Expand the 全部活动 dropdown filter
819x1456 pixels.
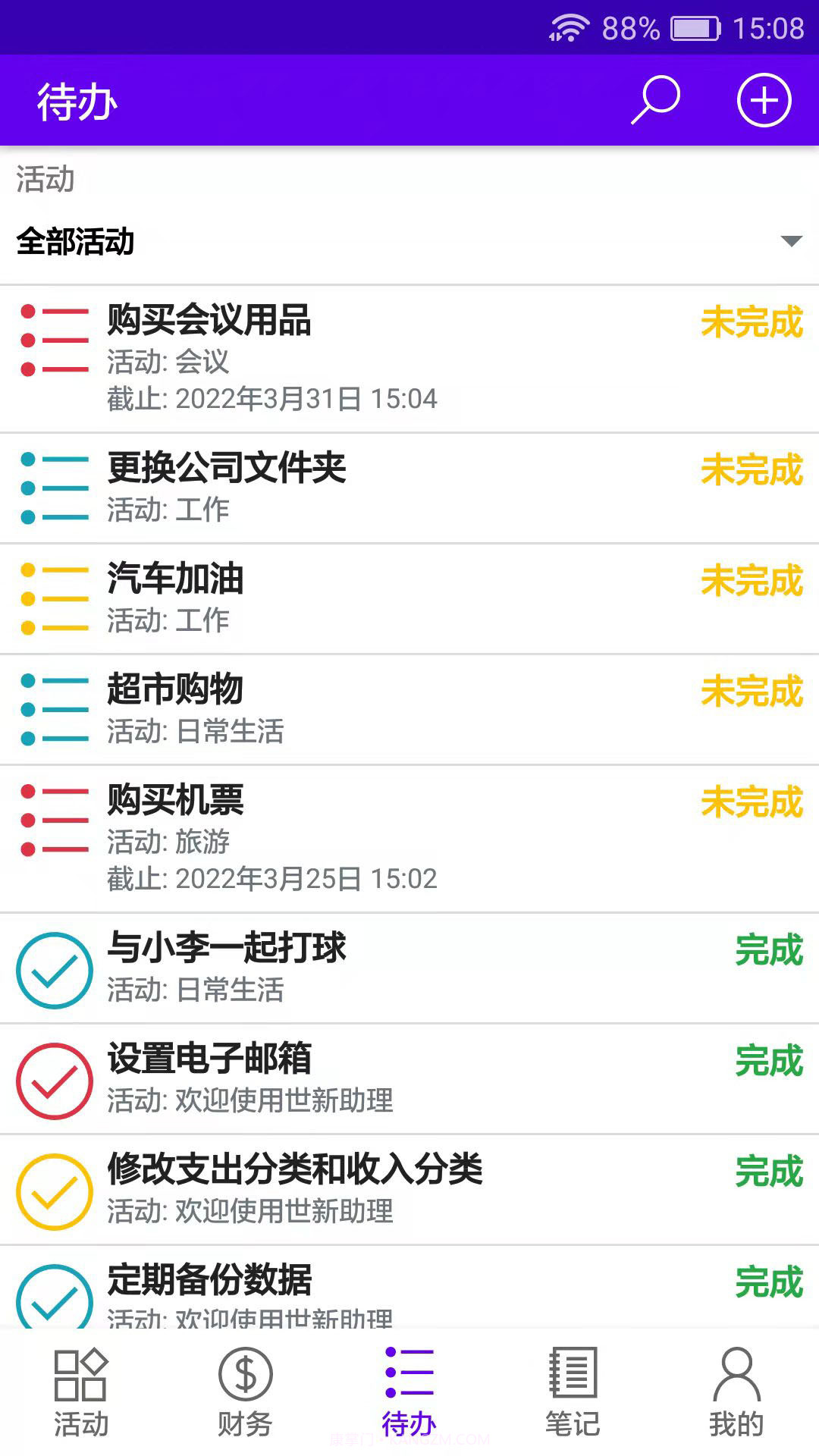tap(409, 241)
